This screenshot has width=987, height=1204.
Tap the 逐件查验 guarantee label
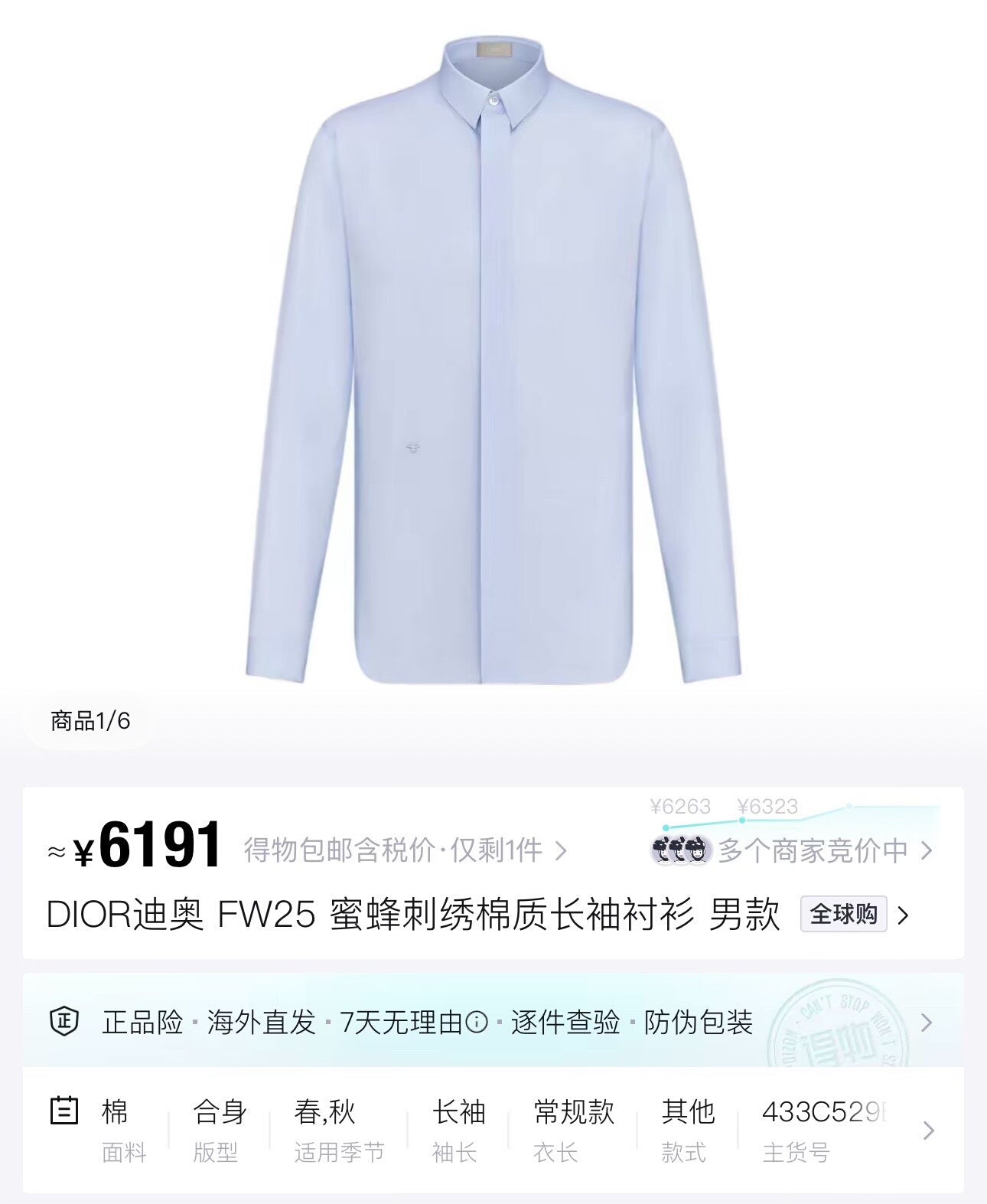pyautogui.click(x=565, y=1024)
